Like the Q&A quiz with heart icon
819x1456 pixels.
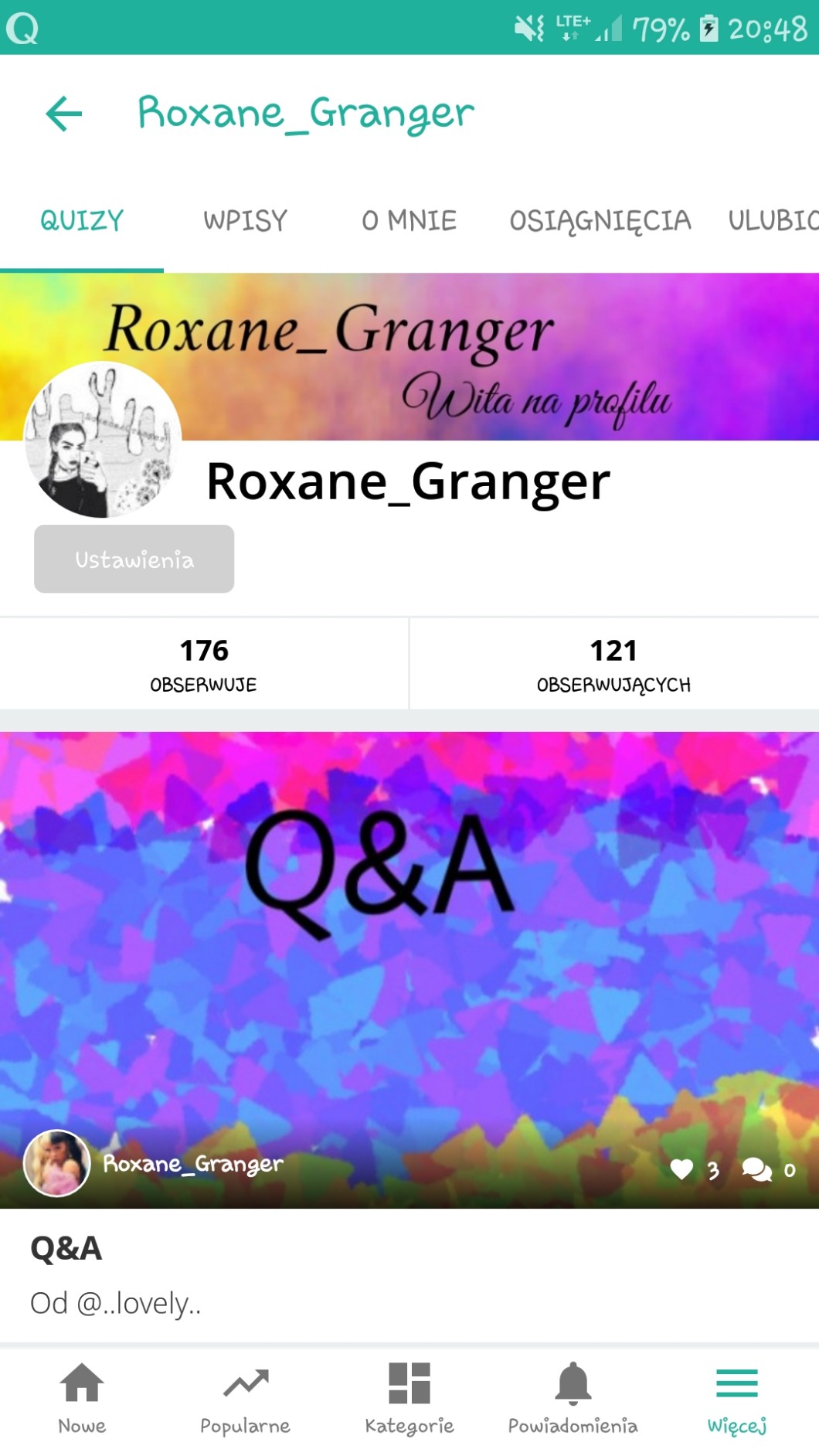click(x=682, y=1169)
